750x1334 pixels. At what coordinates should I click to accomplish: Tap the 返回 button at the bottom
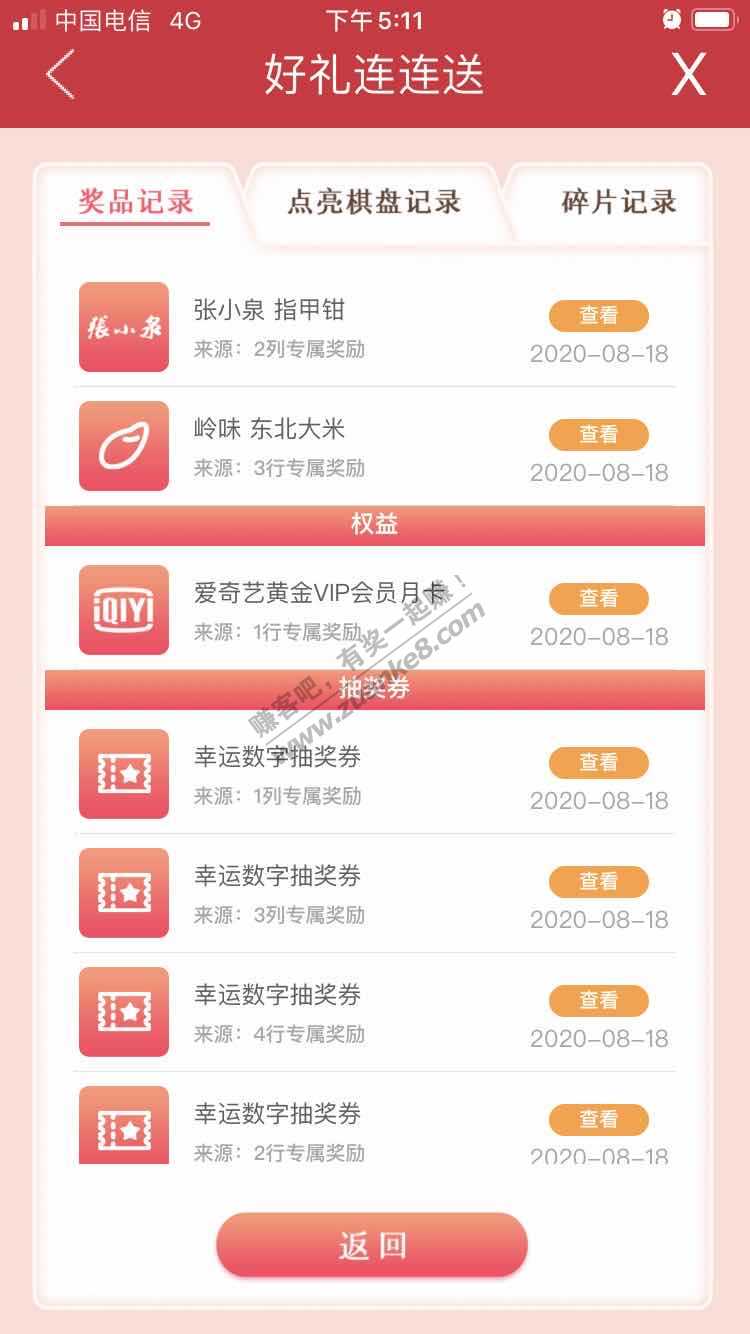click(x=372, y=1246)
